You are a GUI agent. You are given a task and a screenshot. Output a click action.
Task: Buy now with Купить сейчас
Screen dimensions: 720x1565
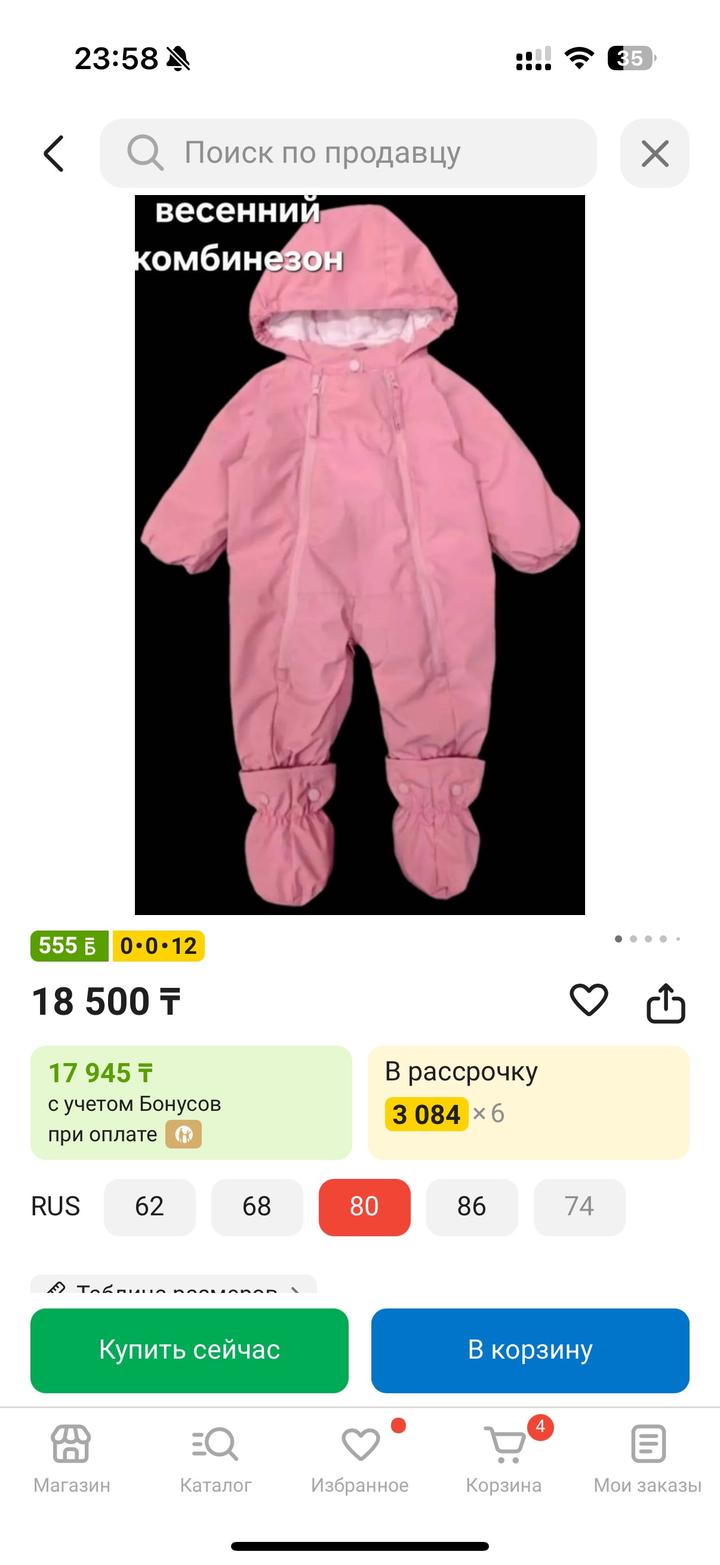(189, 1350)
